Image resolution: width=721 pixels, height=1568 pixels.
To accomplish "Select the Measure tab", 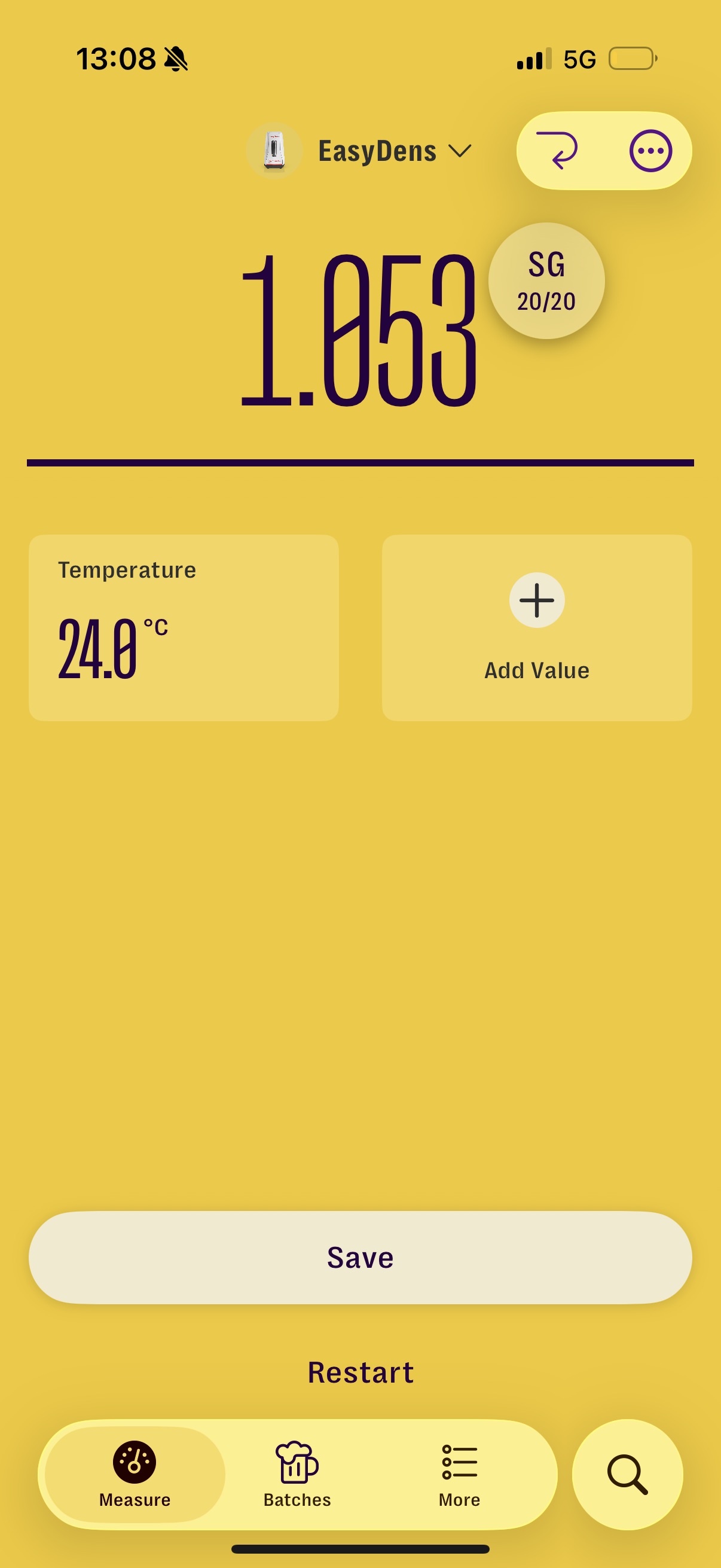I will (x=135, y=1473).
